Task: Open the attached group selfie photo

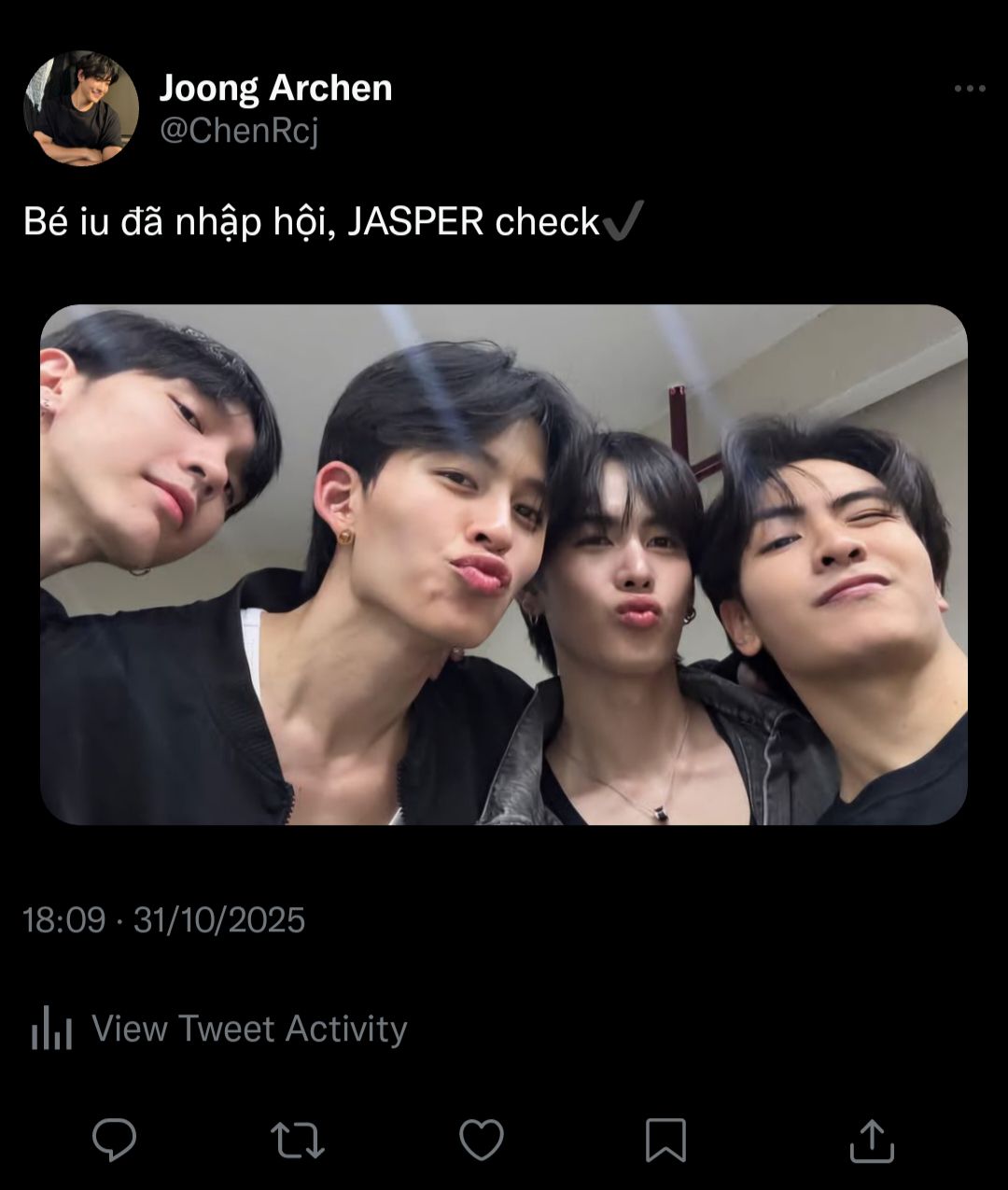Action: tap(503, 565)
